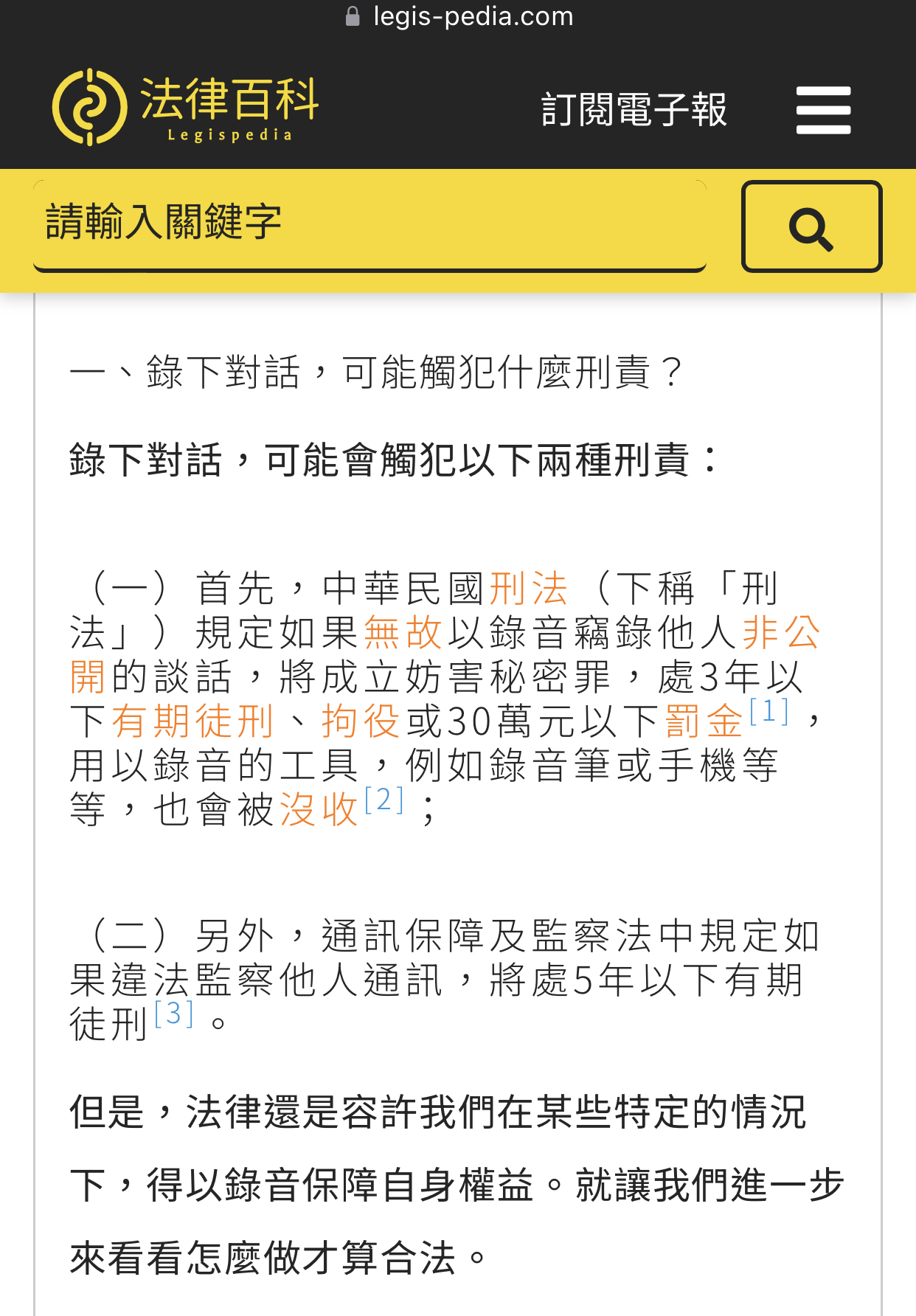Open the 非公開 term link

[780, 633]
